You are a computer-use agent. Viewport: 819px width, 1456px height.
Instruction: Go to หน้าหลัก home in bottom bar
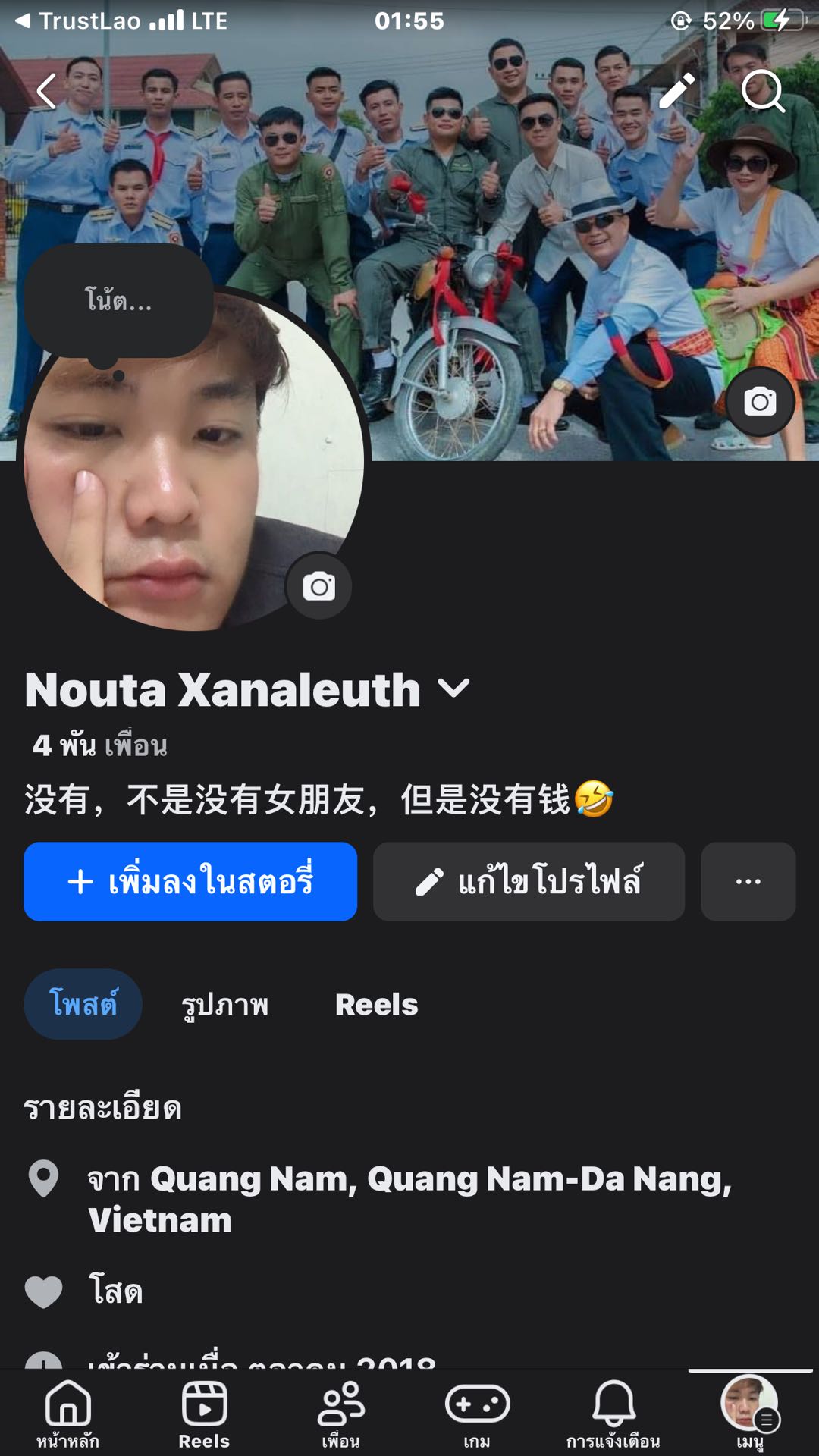click(x=68, y=1413)
